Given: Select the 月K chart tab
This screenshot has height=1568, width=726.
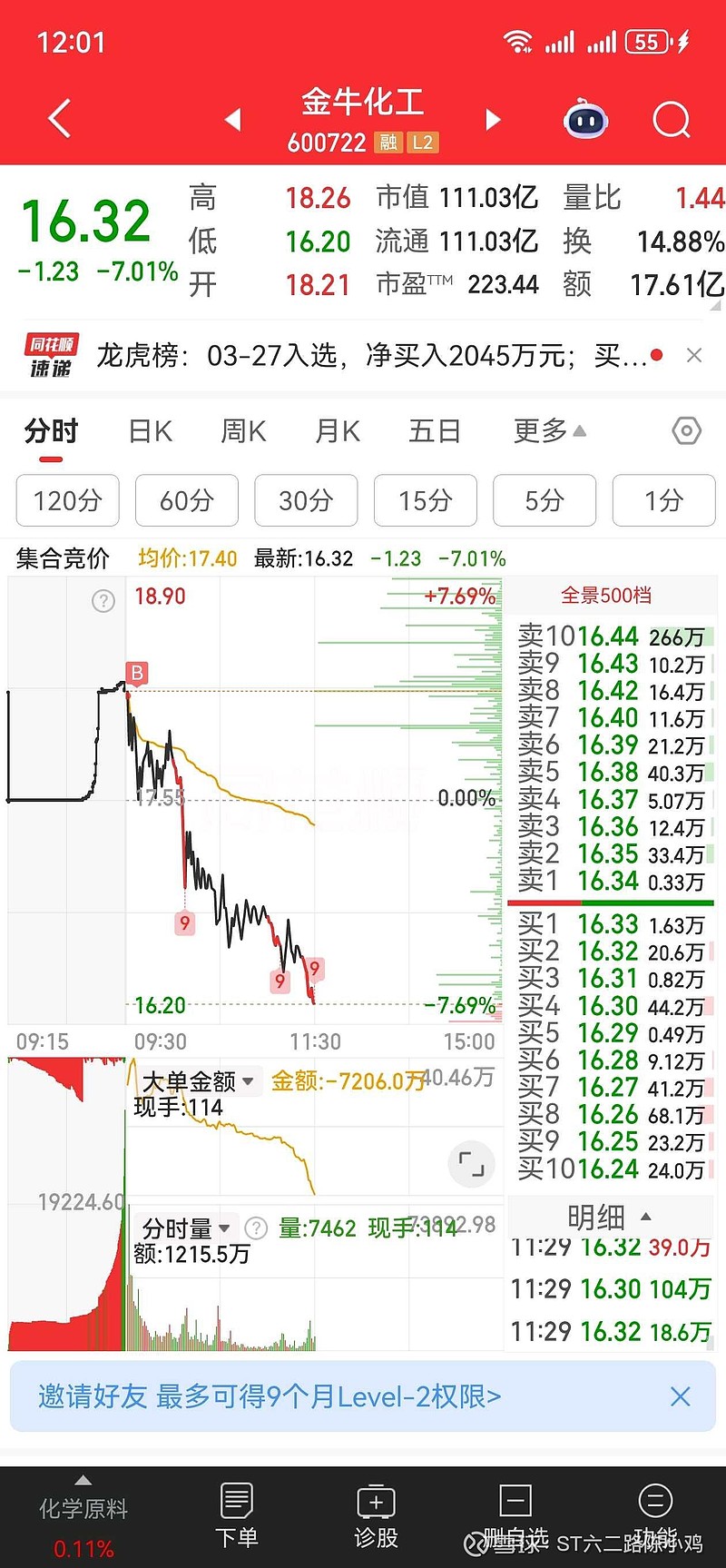Looking at the screenshot, I should [338, 430].
